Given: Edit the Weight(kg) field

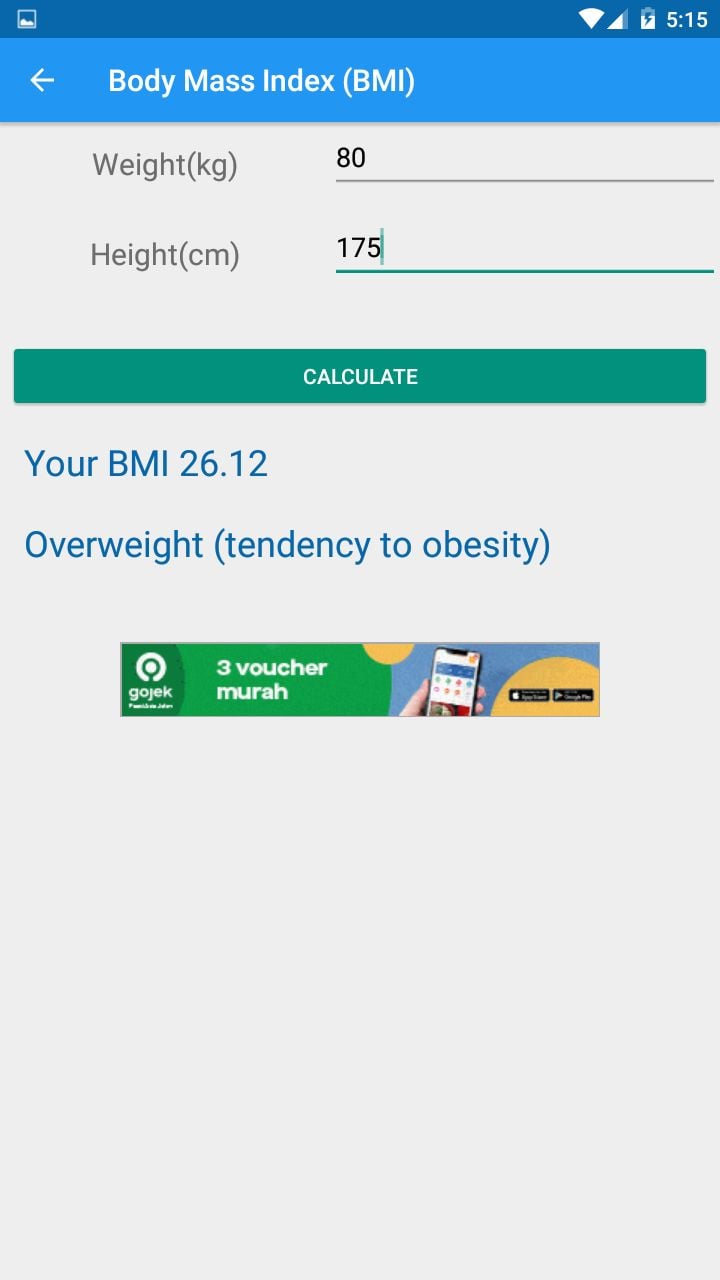Looking at the screenshot, I should (524, 159).
